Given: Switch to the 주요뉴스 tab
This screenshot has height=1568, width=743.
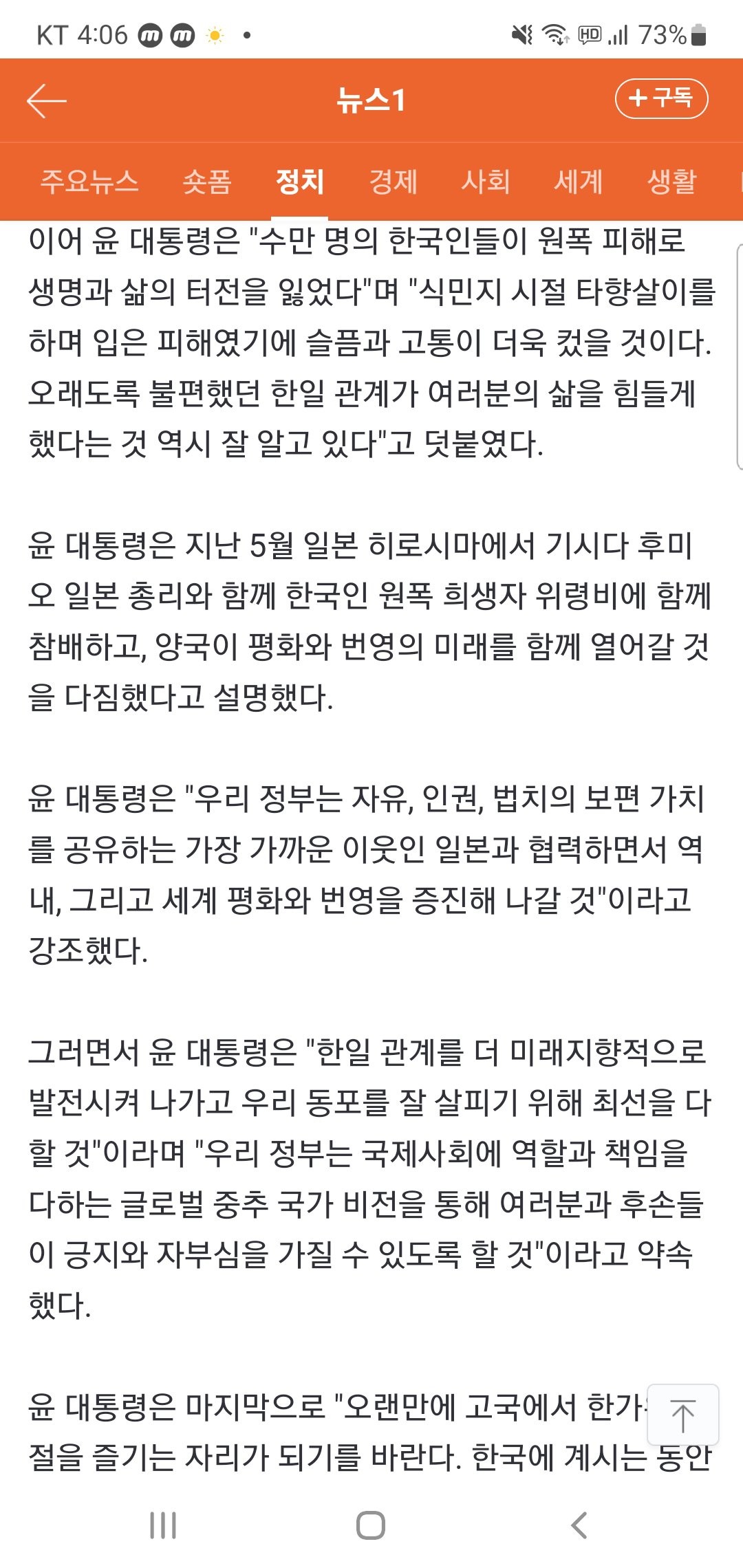Looking at the screenshot, I should [x=89, y=182].
